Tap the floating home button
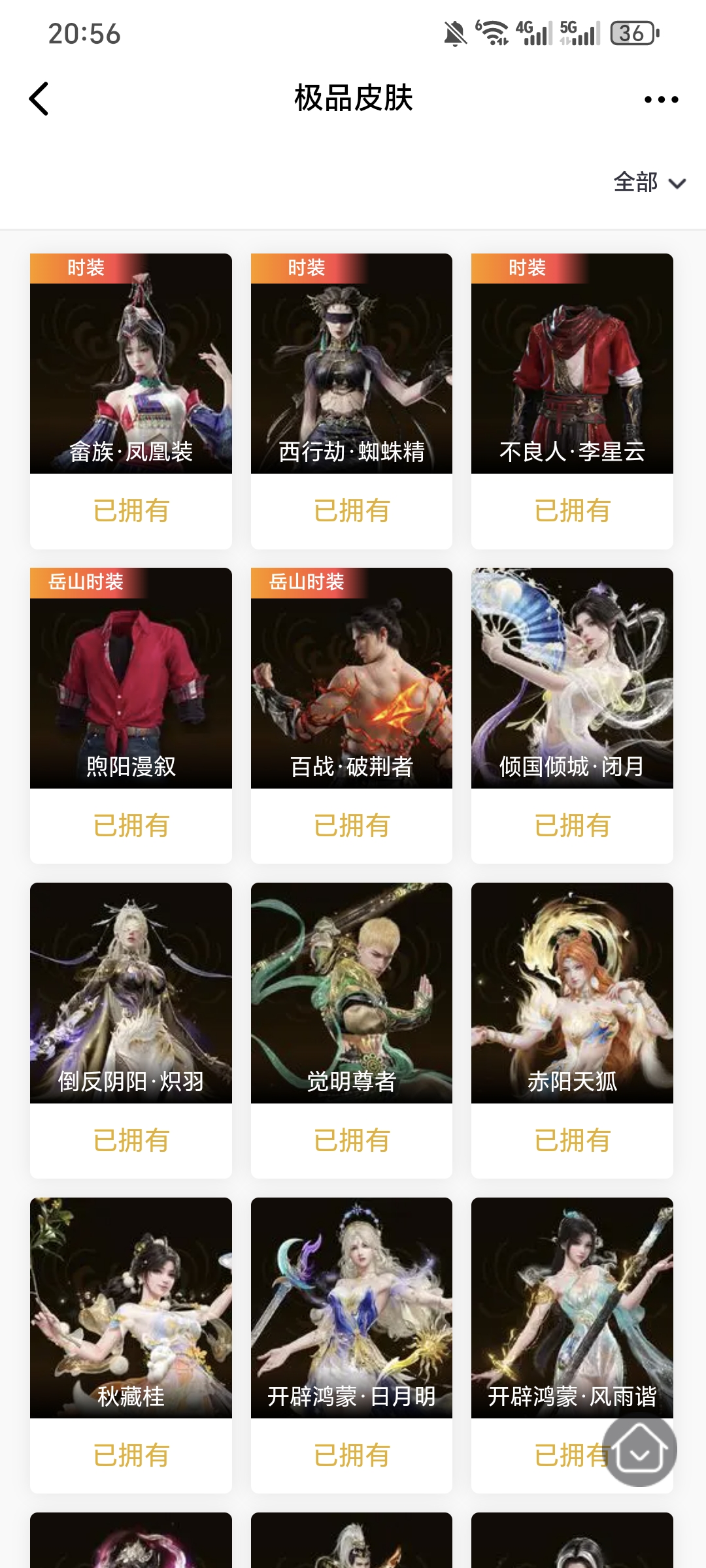 639,1450
